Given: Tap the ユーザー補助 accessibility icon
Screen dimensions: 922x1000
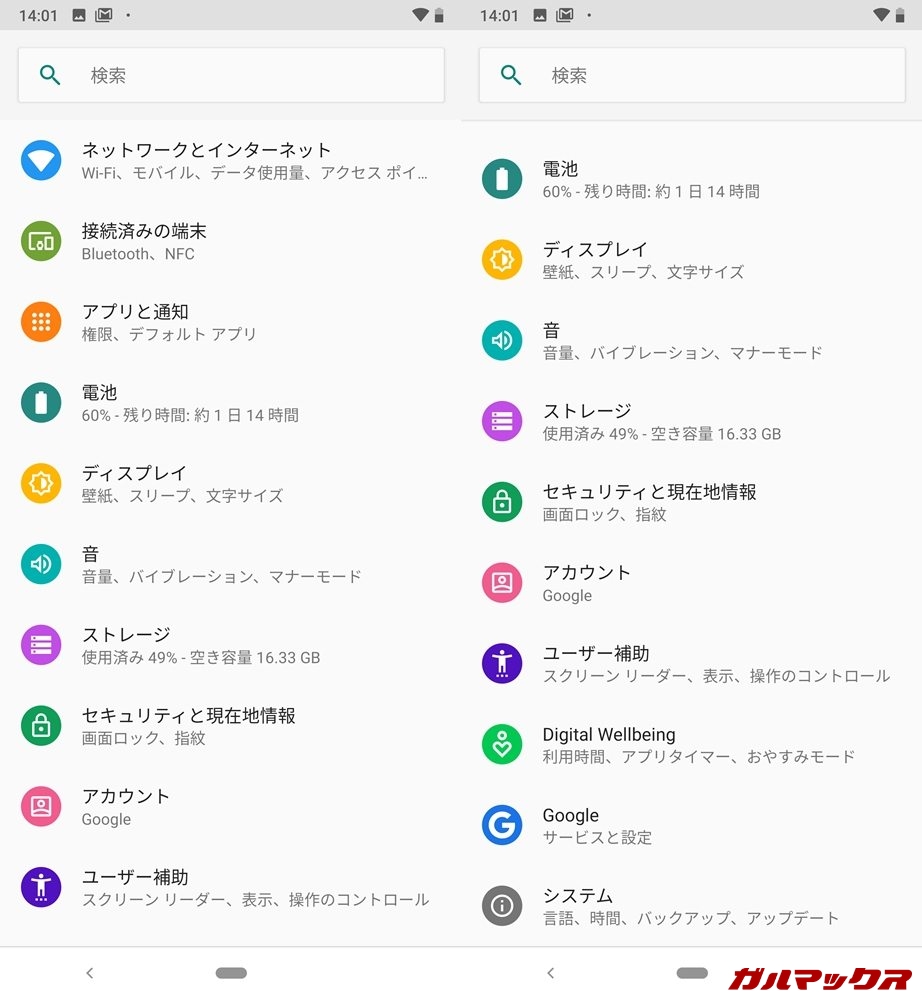Looking at the screenshot, I should coord(41,887).
